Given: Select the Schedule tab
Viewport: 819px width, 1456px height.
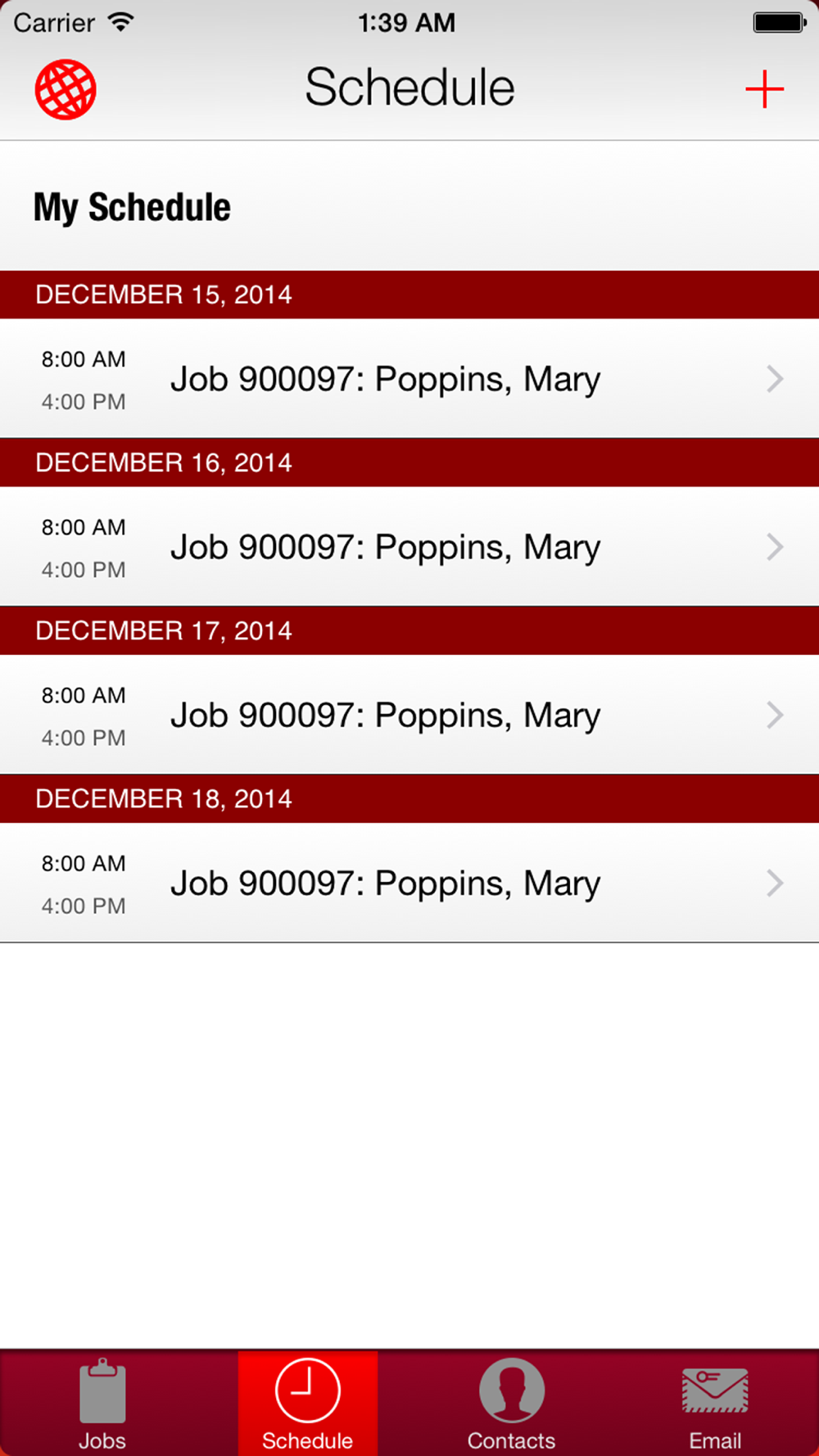Looking at the screenshot, I should point(308,1404).
